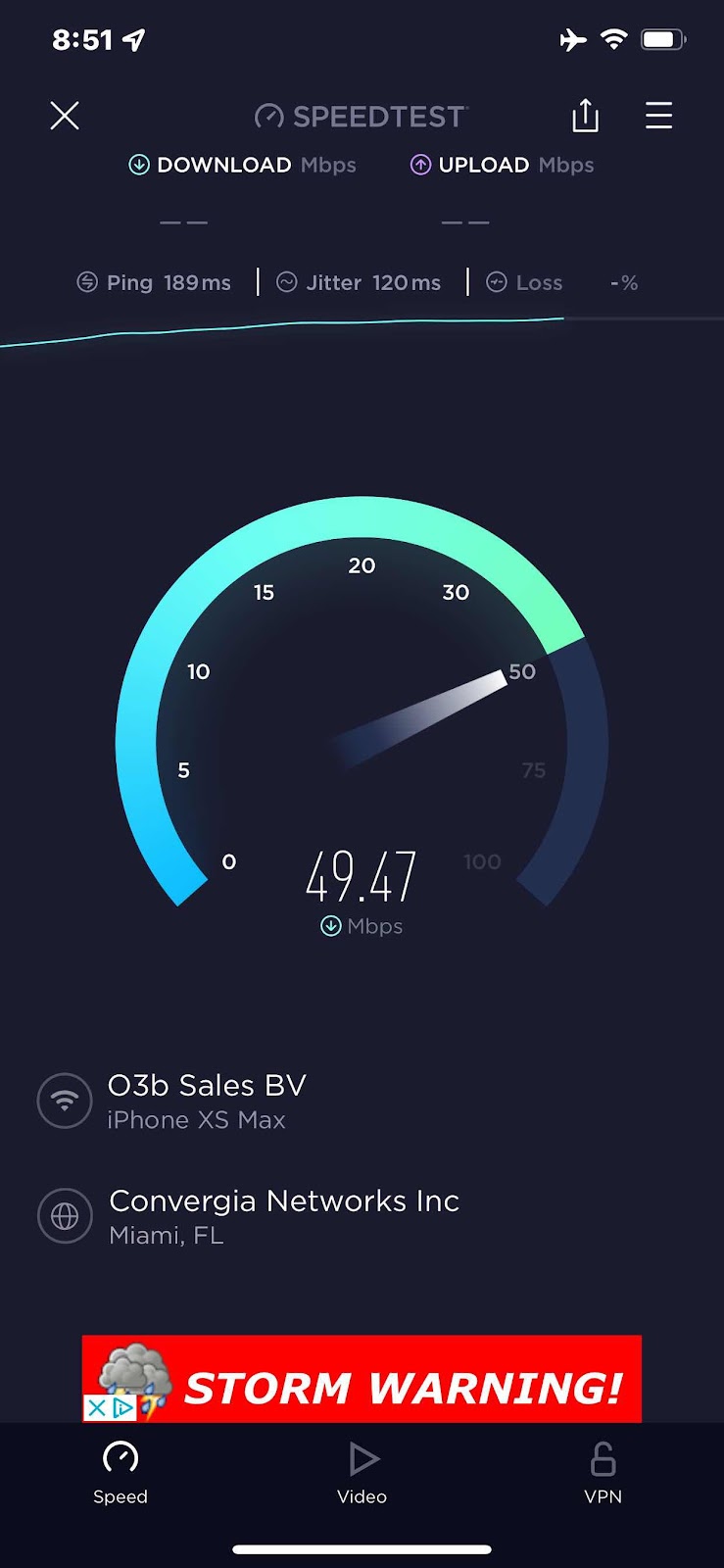Share the speed test result

coord(585,115)
